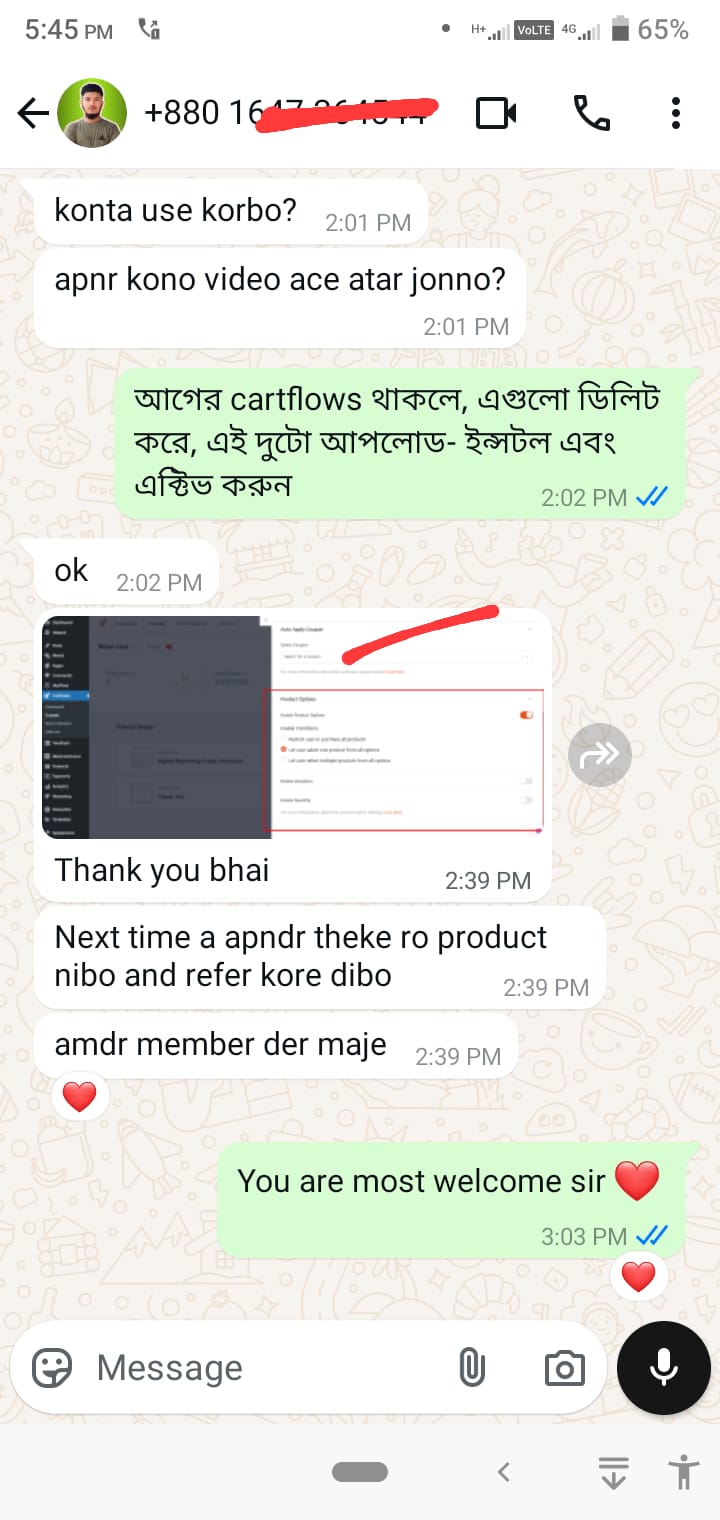View heart reaction on 'amdr member der maje'
The width and height of the screenshot is (720, 1520).
pyautogui.click(x=79, y=1097)
